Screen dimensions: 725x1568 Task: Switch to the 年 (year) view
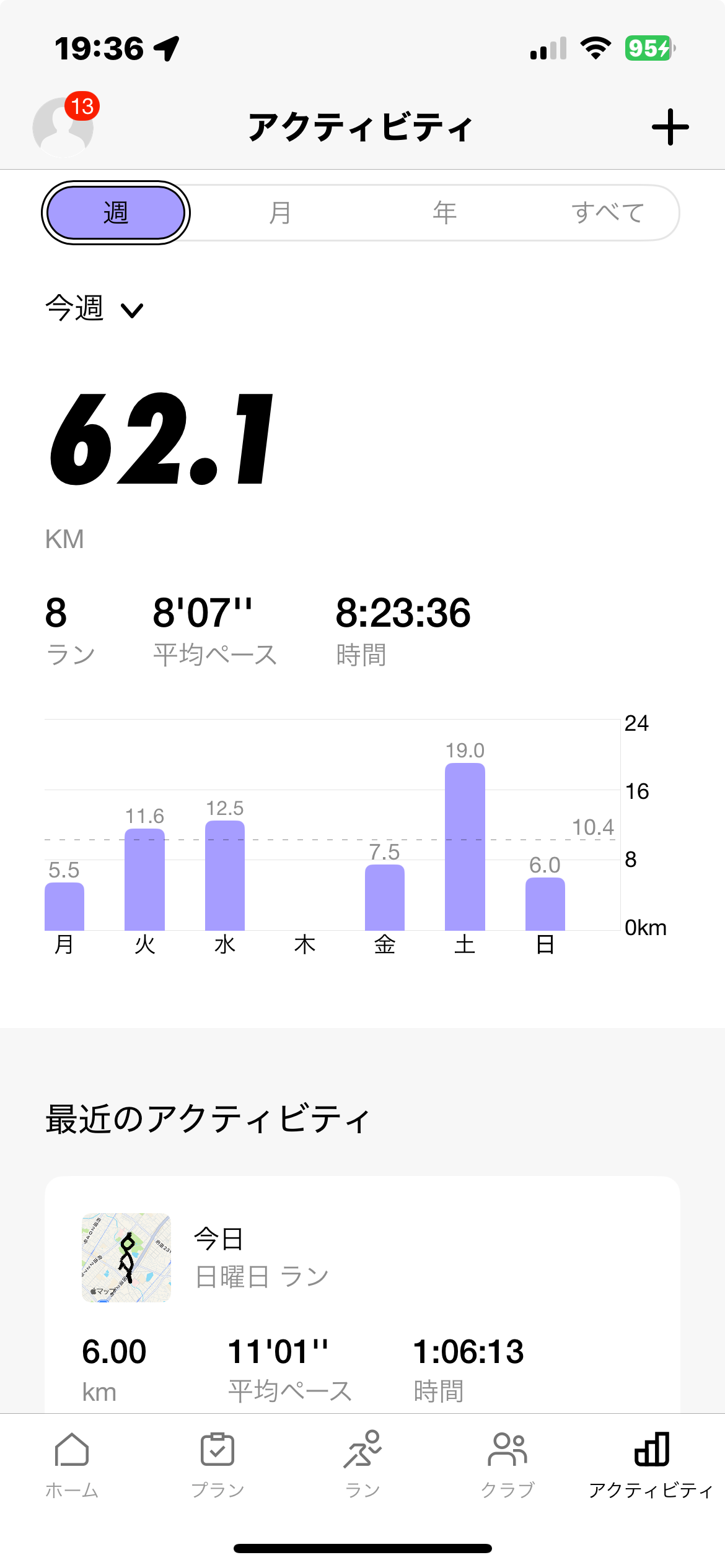[444, 212]
